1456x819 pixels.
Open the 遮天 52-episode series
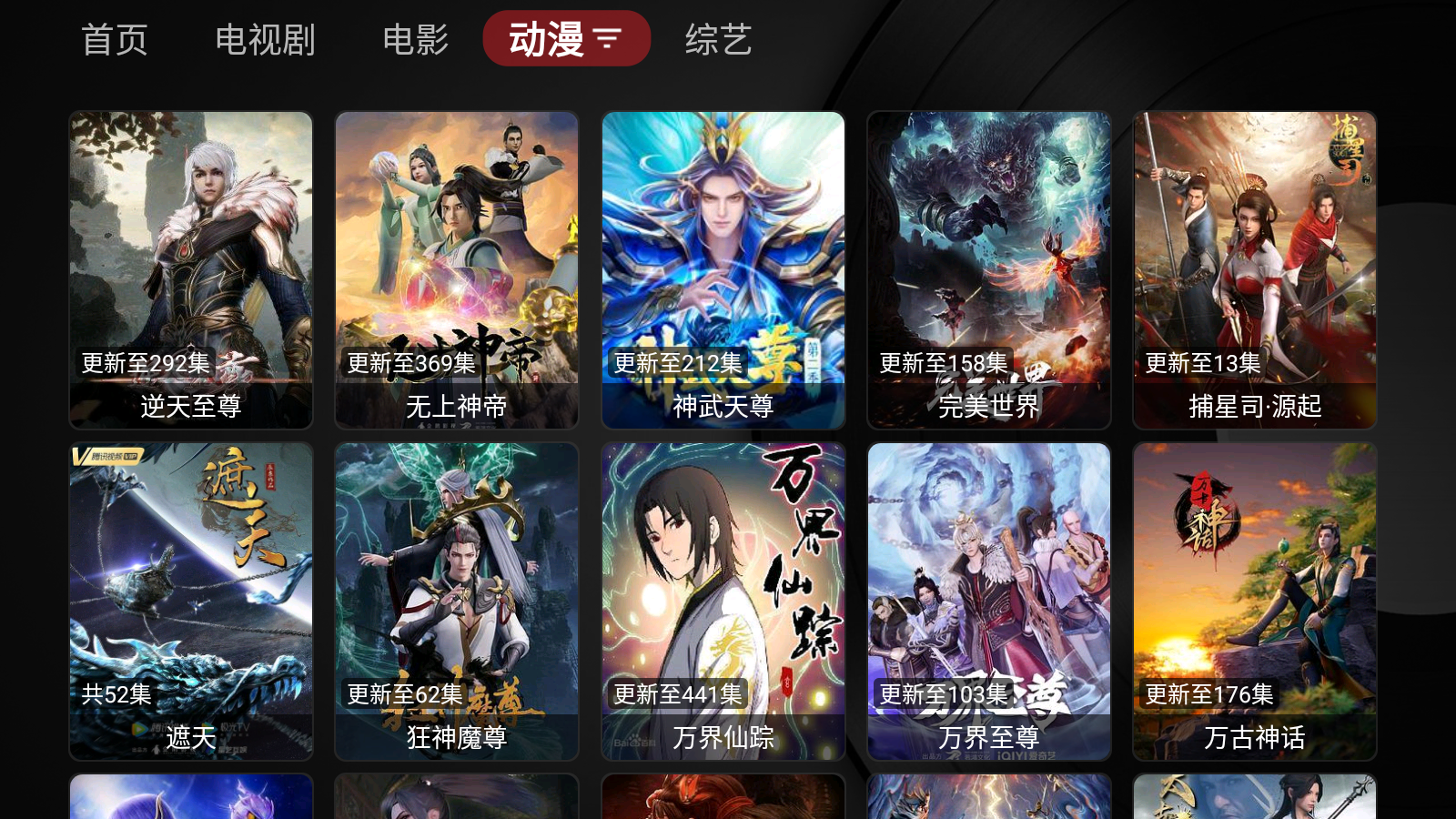191,601
